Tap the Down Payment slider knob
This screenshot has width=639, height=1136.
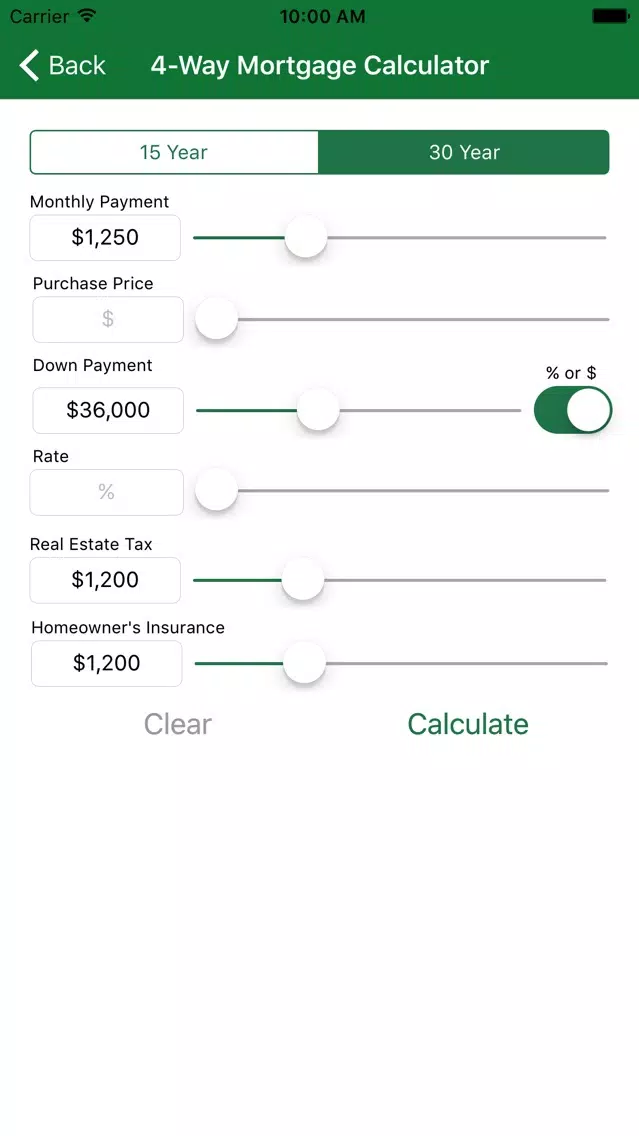pyautogui.click(x=318, y=410)
